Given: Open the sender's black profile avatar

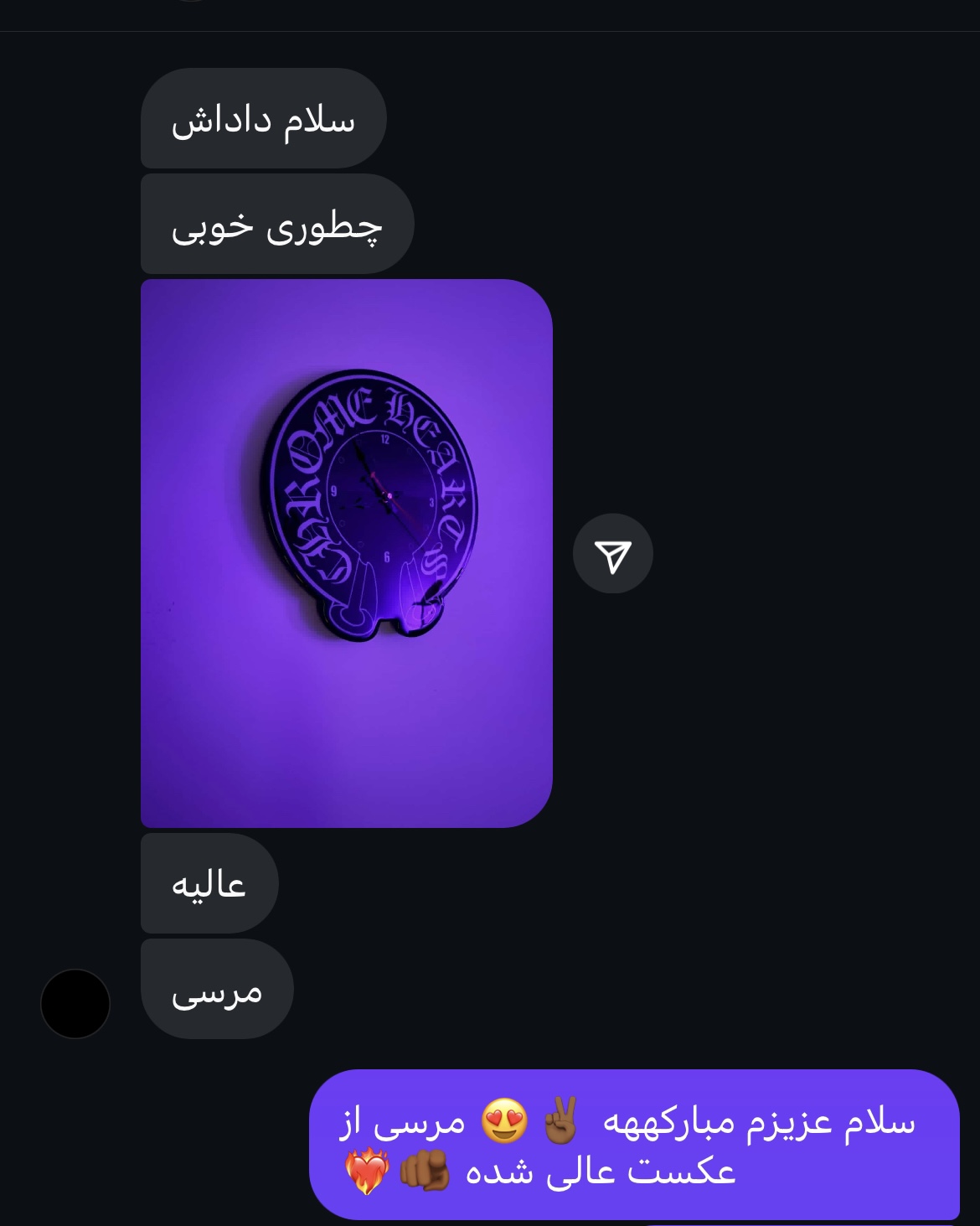Looking at the screenshot, I should [x=75, y=1003].
